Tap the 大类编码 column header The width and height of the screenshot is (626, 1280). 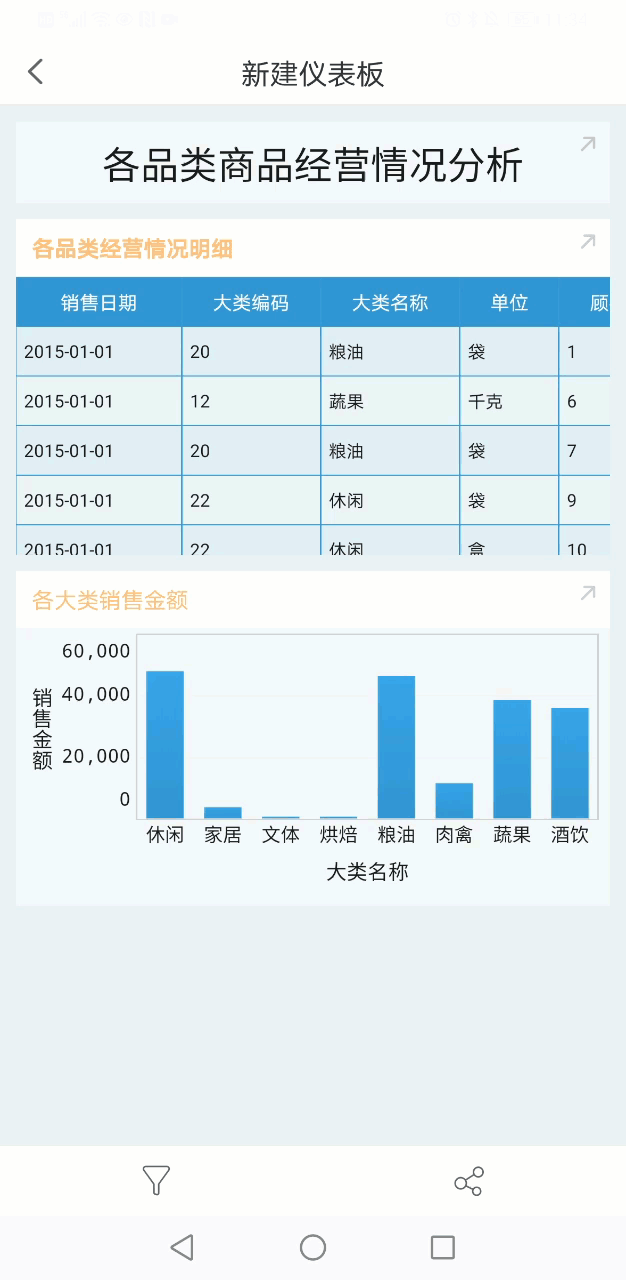(x=251, y=303)
